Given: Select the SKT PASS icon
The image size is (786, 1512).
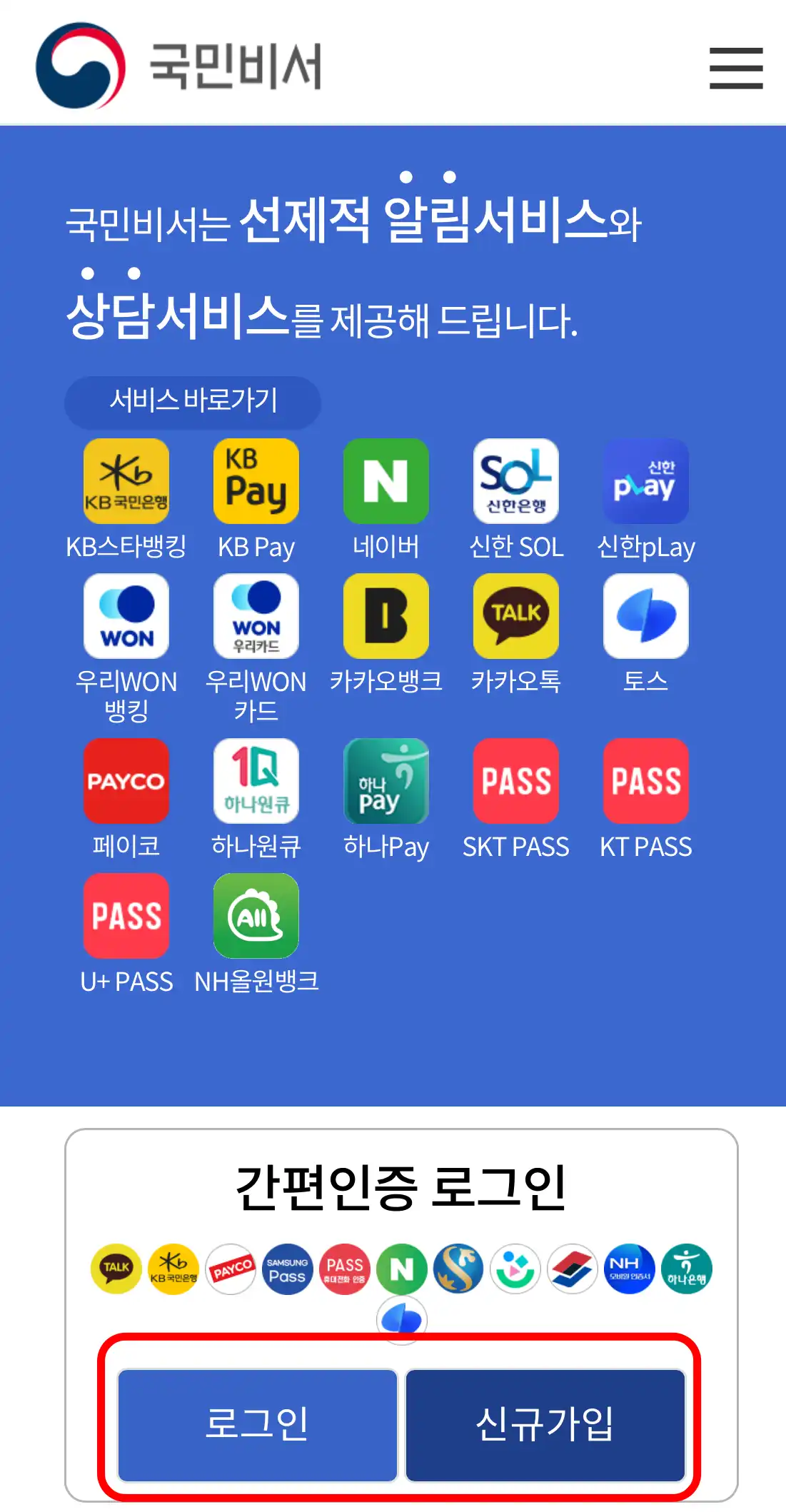Looking at the screenshot, I should (x=515, y=781).
